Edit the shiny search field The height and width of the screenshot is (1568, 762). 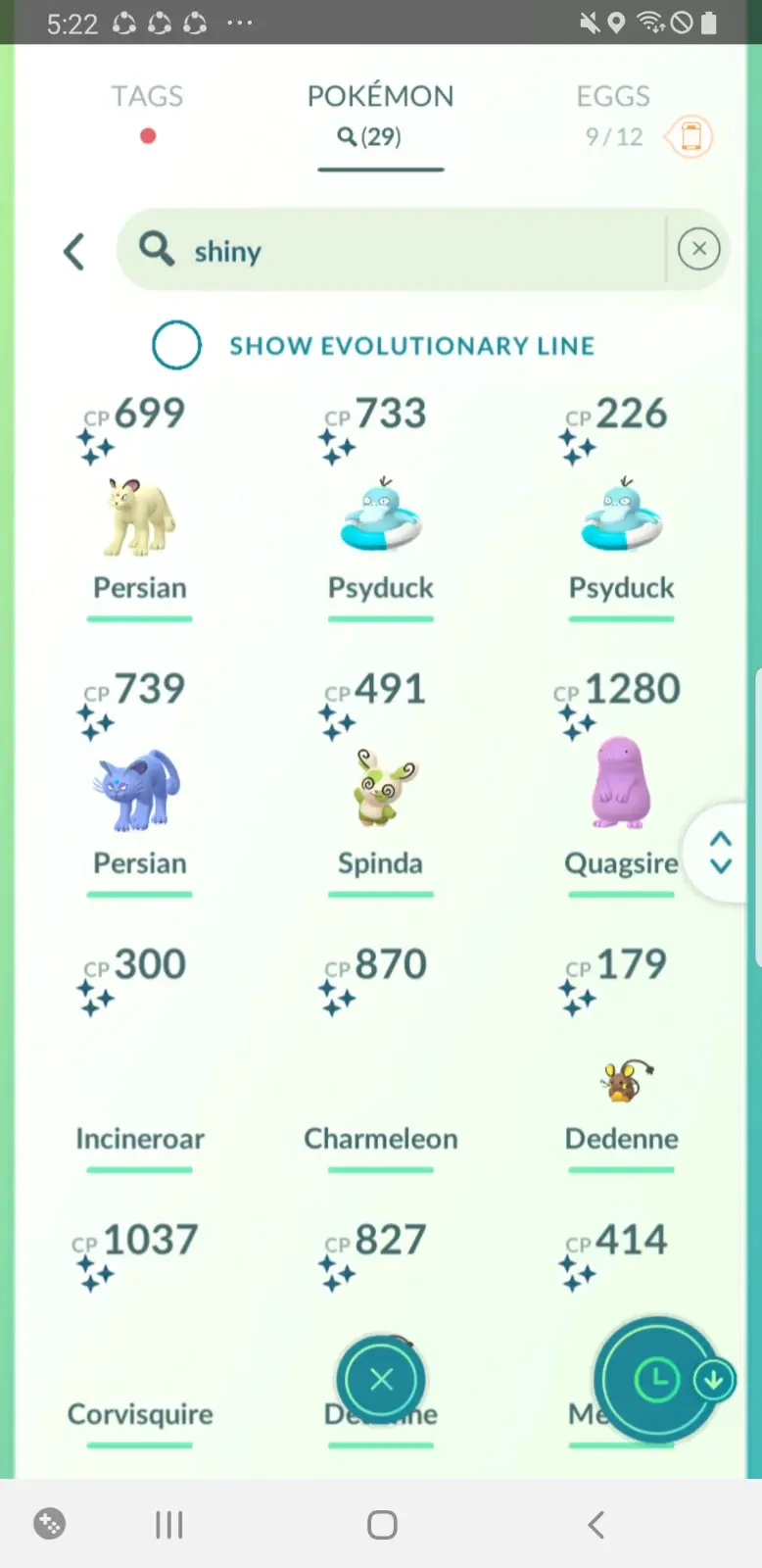[x=392, y=251]
